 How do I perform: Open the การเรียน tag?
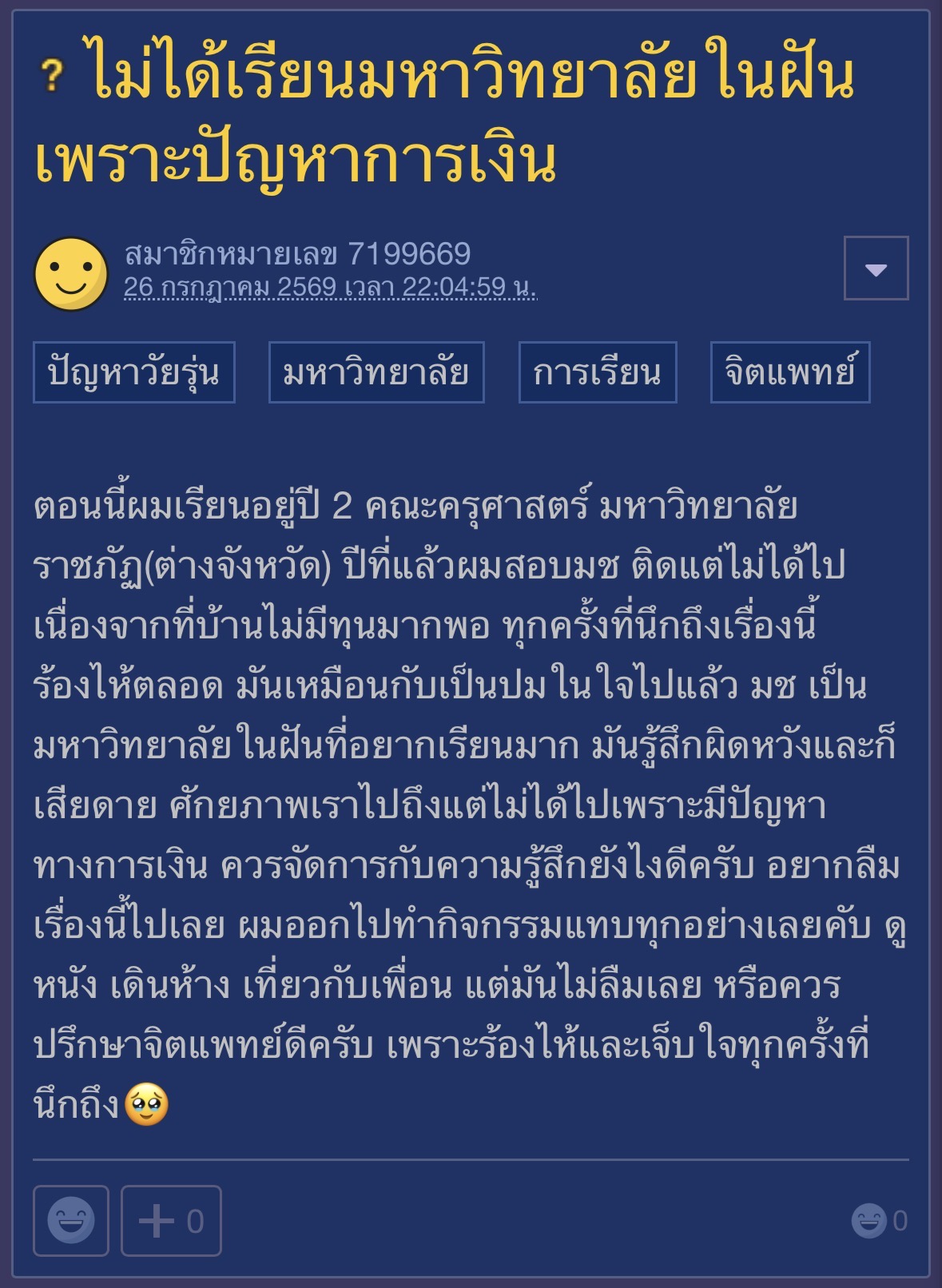pyautogui.click(x=598, y=372)
